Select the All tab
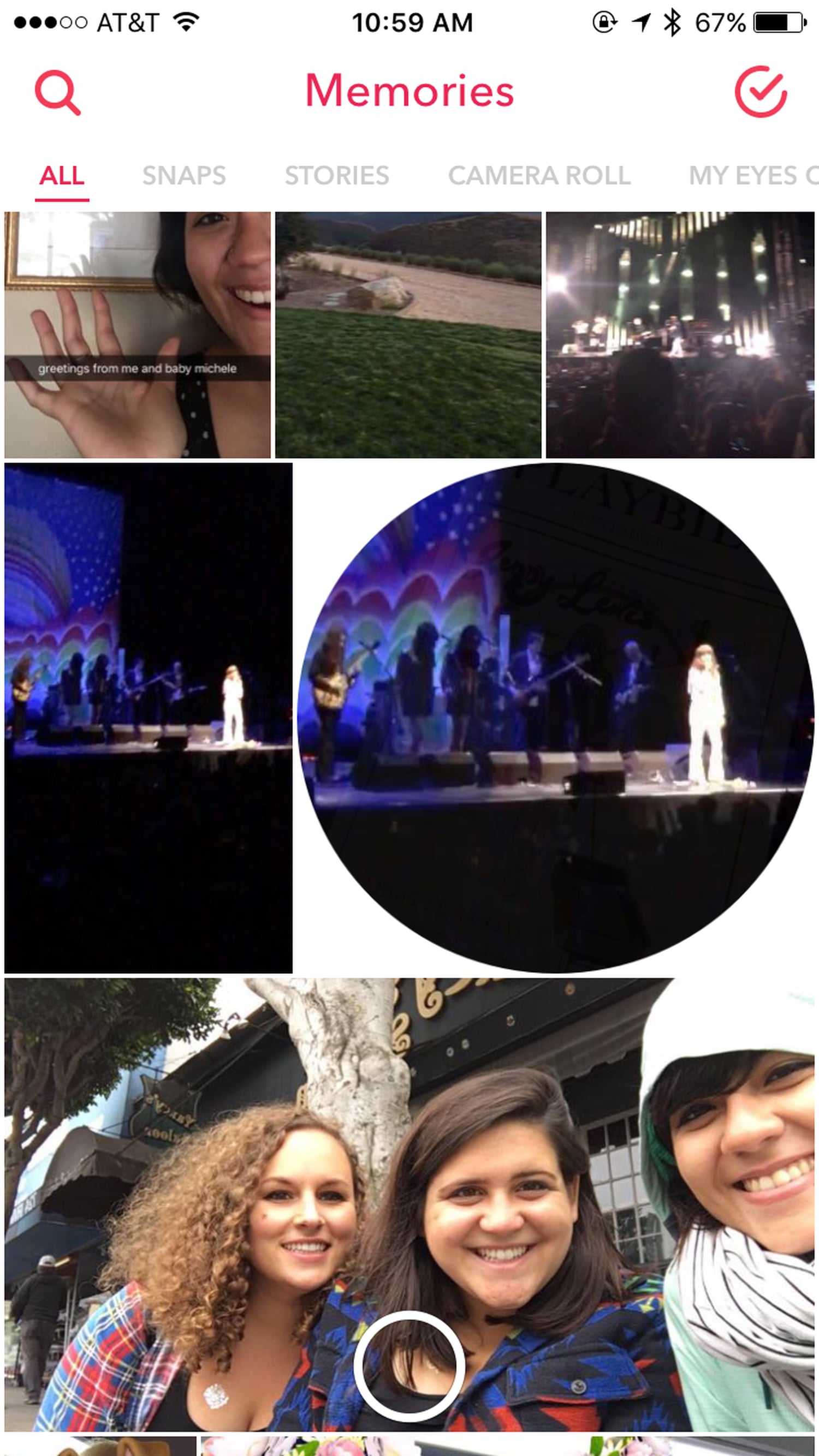The width and height of the screenshot is (819, 1456). click(x=62, y=175)
